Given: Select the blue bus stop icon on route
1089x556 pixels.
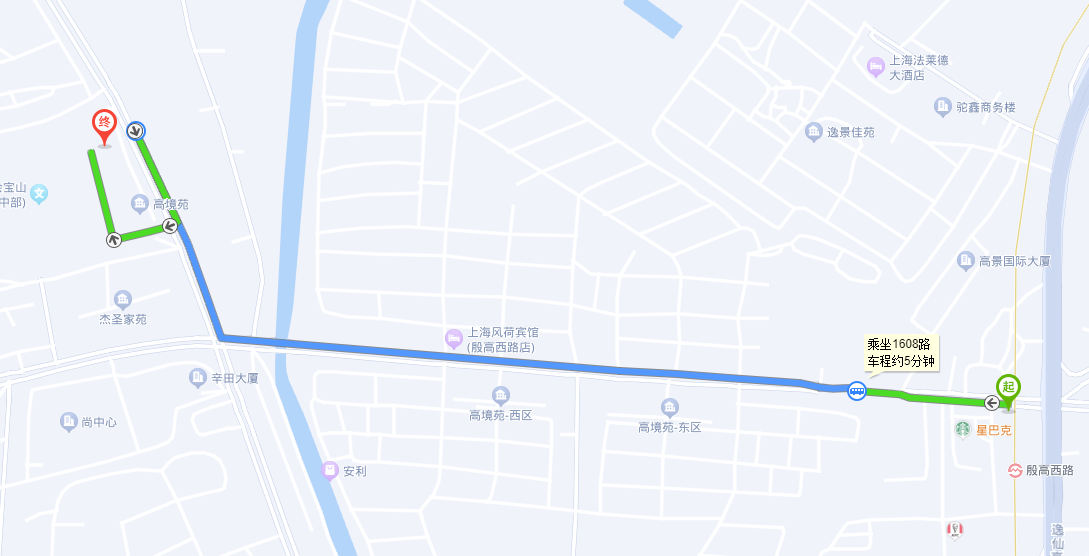Looking at the screenshot, I should coord(857,391).
